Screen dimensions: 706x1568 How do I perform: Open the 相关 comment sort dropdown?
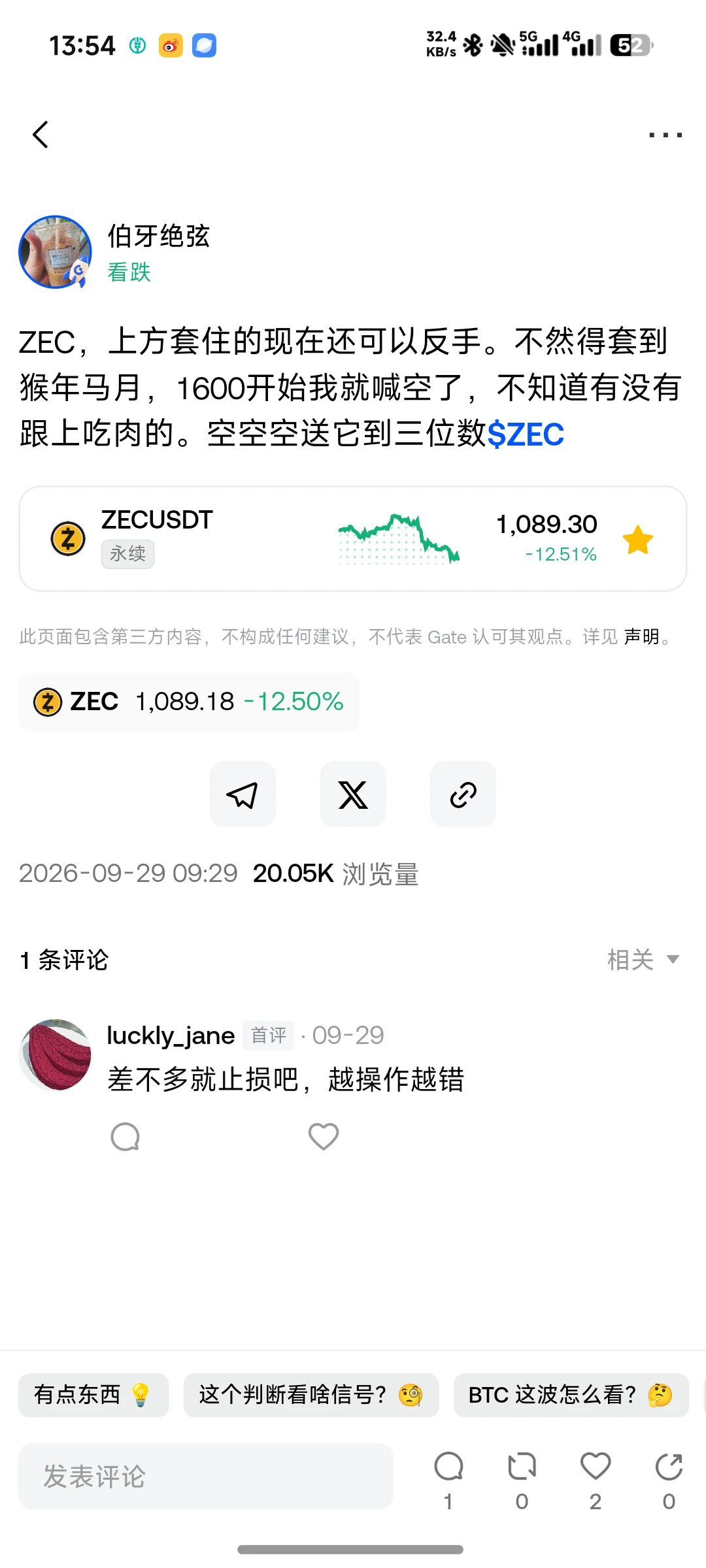point(643,960)
